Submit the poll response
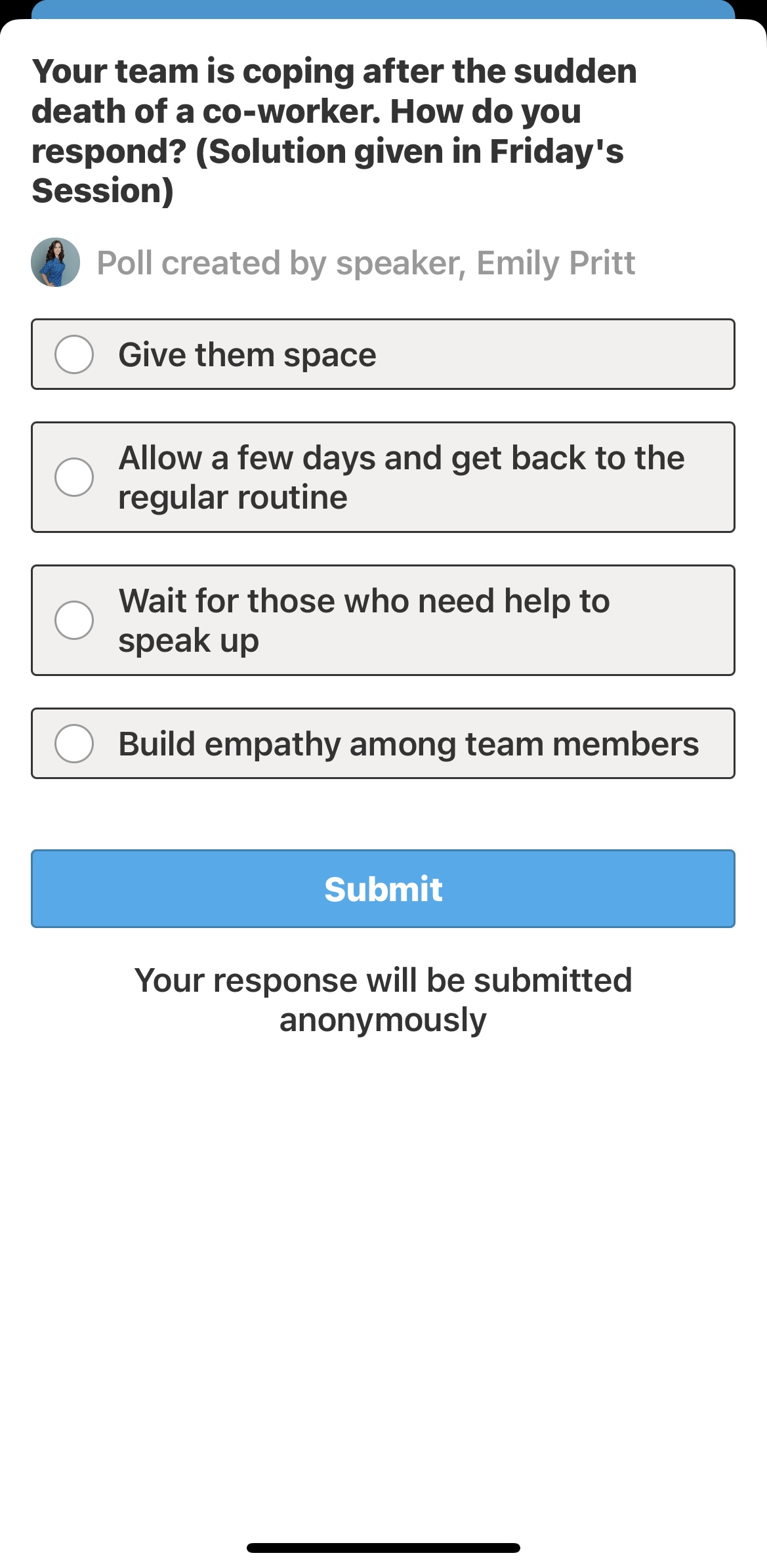Screen dimensions: 767x1568 pos(383,889)
